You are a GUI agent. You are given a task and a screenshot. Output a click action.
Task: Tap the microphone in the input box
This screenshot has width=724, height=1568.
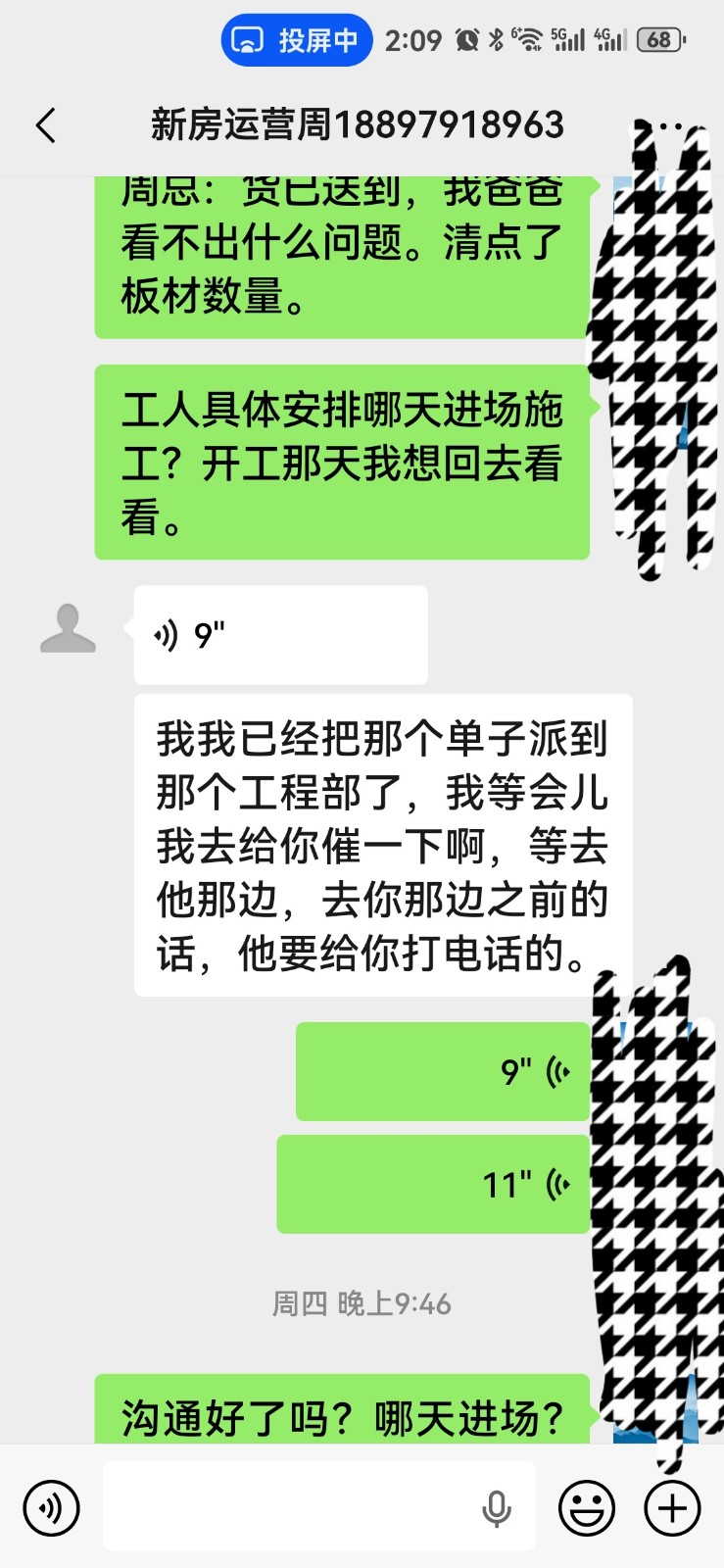497,1508
